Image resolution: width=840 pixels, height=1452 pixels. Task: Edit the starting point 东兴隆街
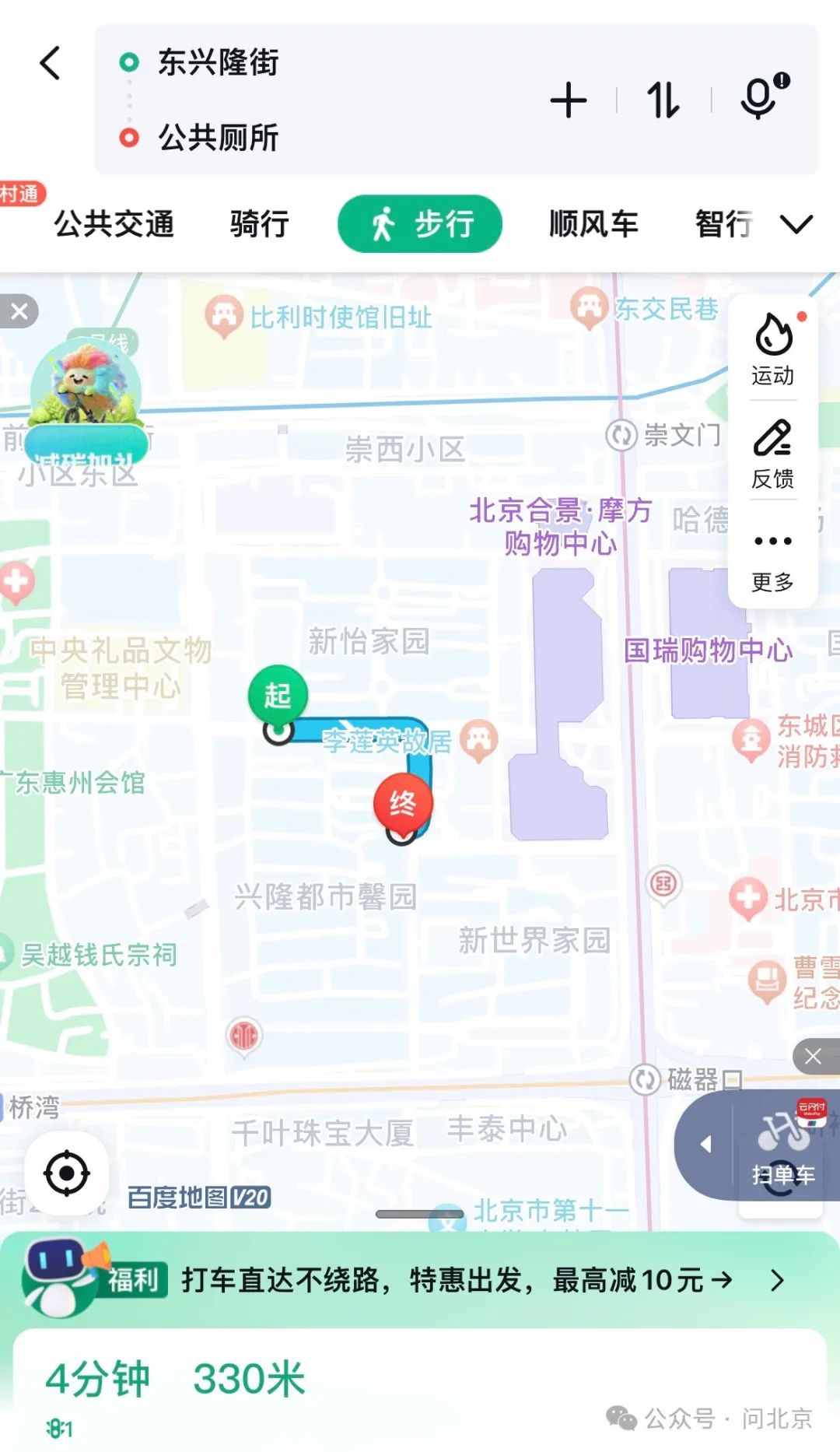[218, 62]
